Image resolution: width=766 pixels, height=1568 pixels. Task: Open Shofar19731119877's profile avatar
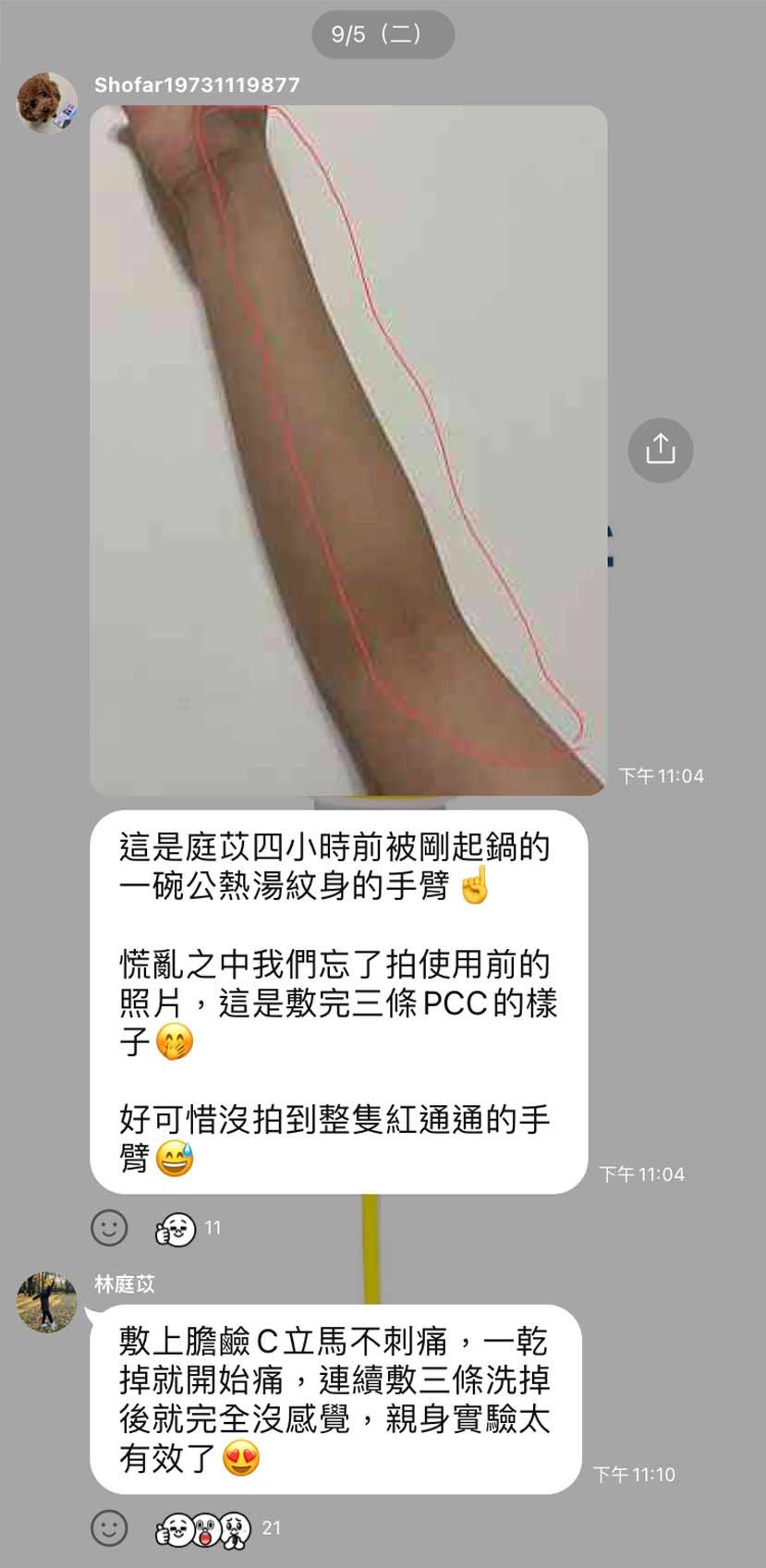point(47,103)
